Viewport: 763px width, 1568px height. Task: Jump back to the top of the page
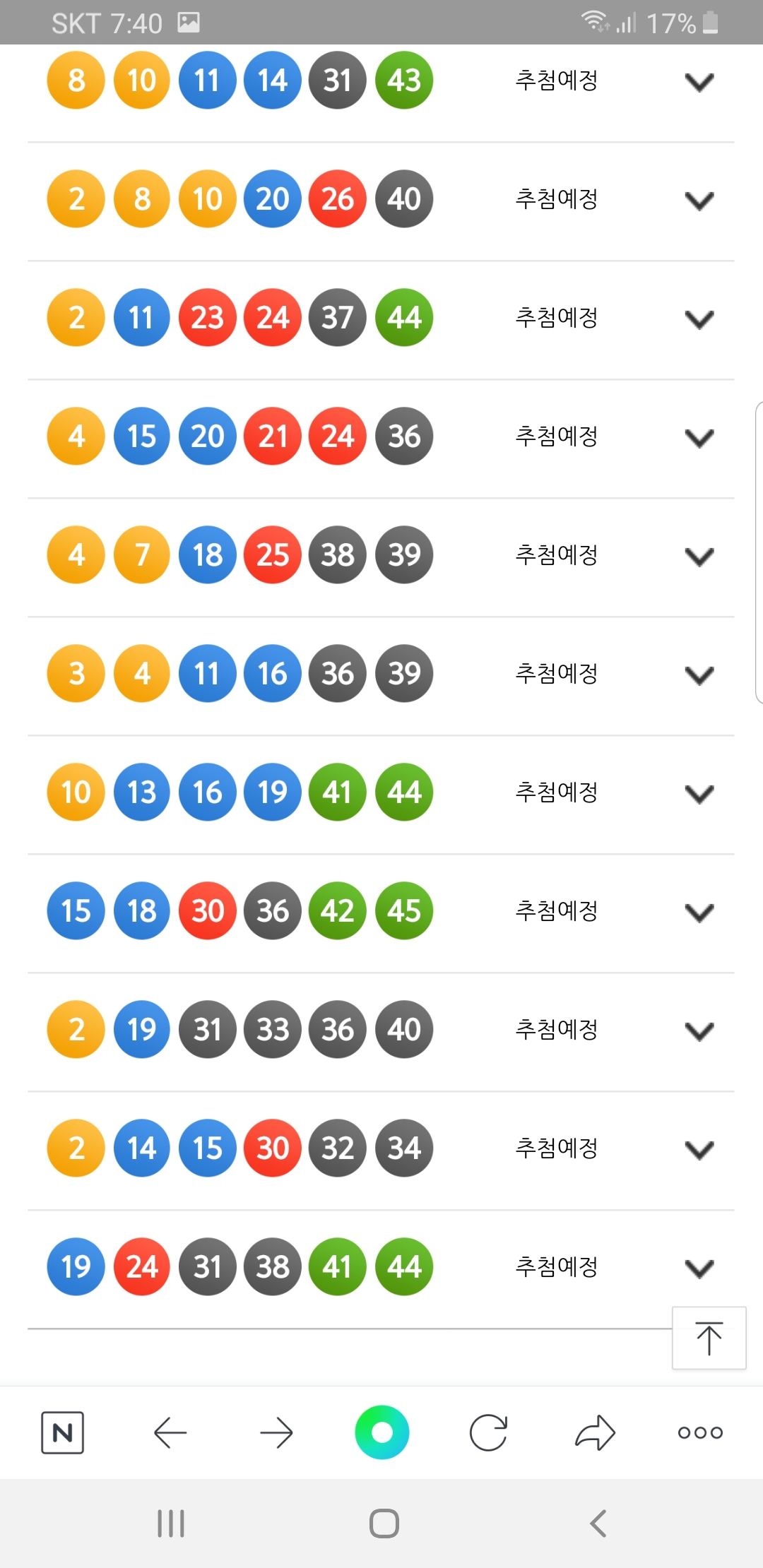[709, 1338]
